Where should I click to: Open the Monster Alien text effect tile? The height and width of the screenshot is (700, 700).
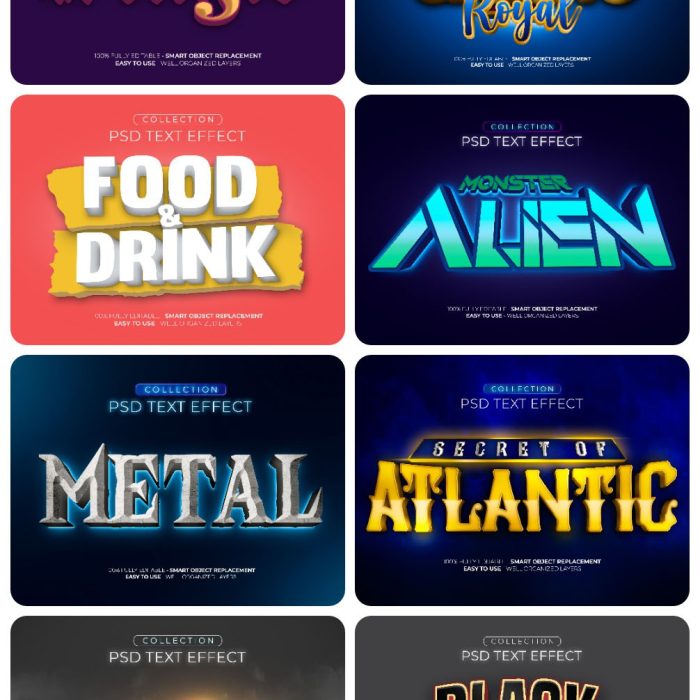coord(522,220)
